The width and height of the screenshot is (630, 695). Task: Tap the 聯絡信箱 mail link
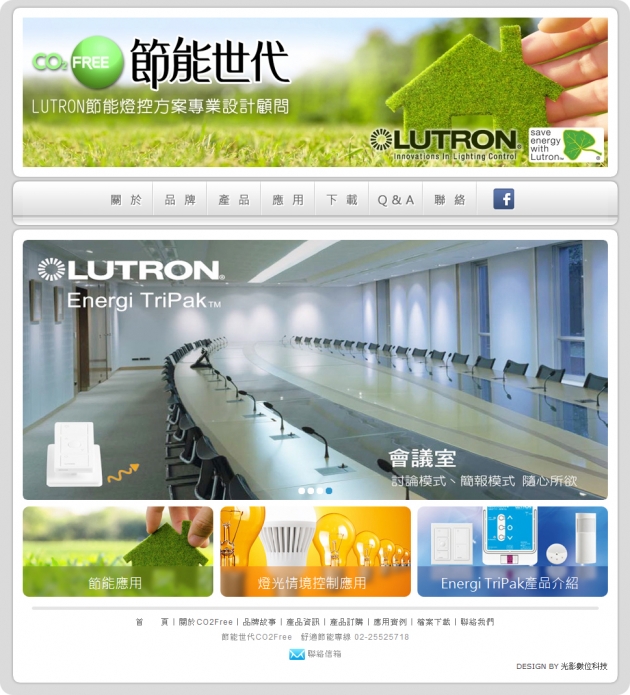tap(315, 654)
